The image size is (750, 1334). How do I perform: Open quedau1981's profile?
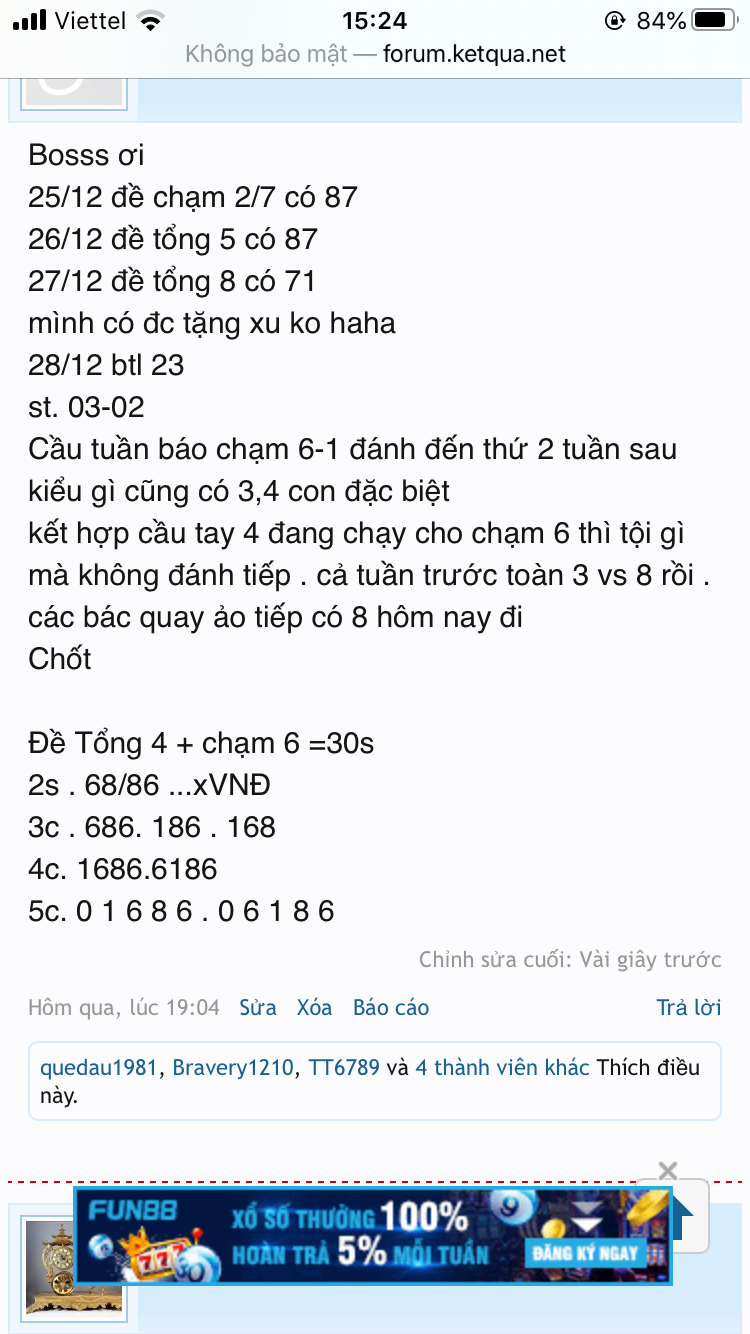(x=98, y=1067)
